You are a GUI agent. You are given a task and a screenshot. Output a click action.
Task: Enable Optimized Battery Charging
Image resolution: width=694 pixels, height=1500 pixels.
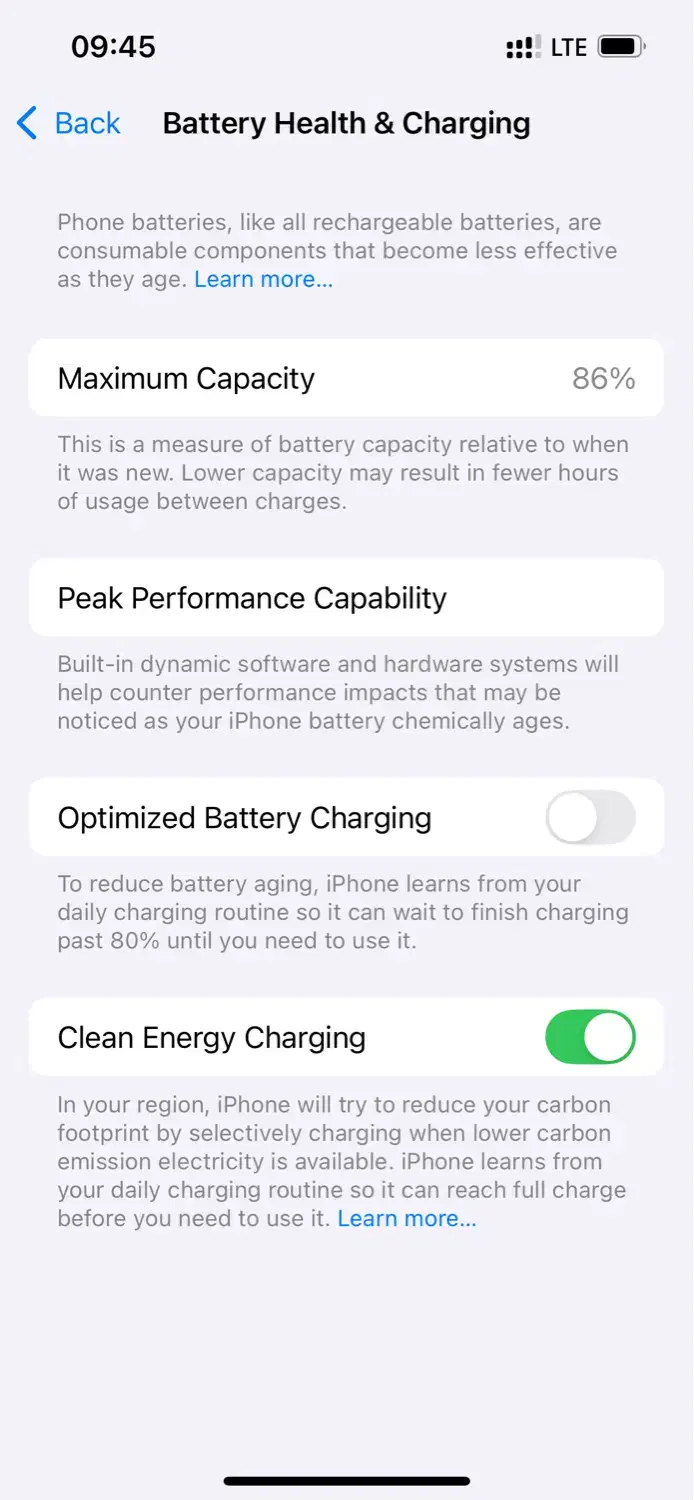[x=590, y=818]
